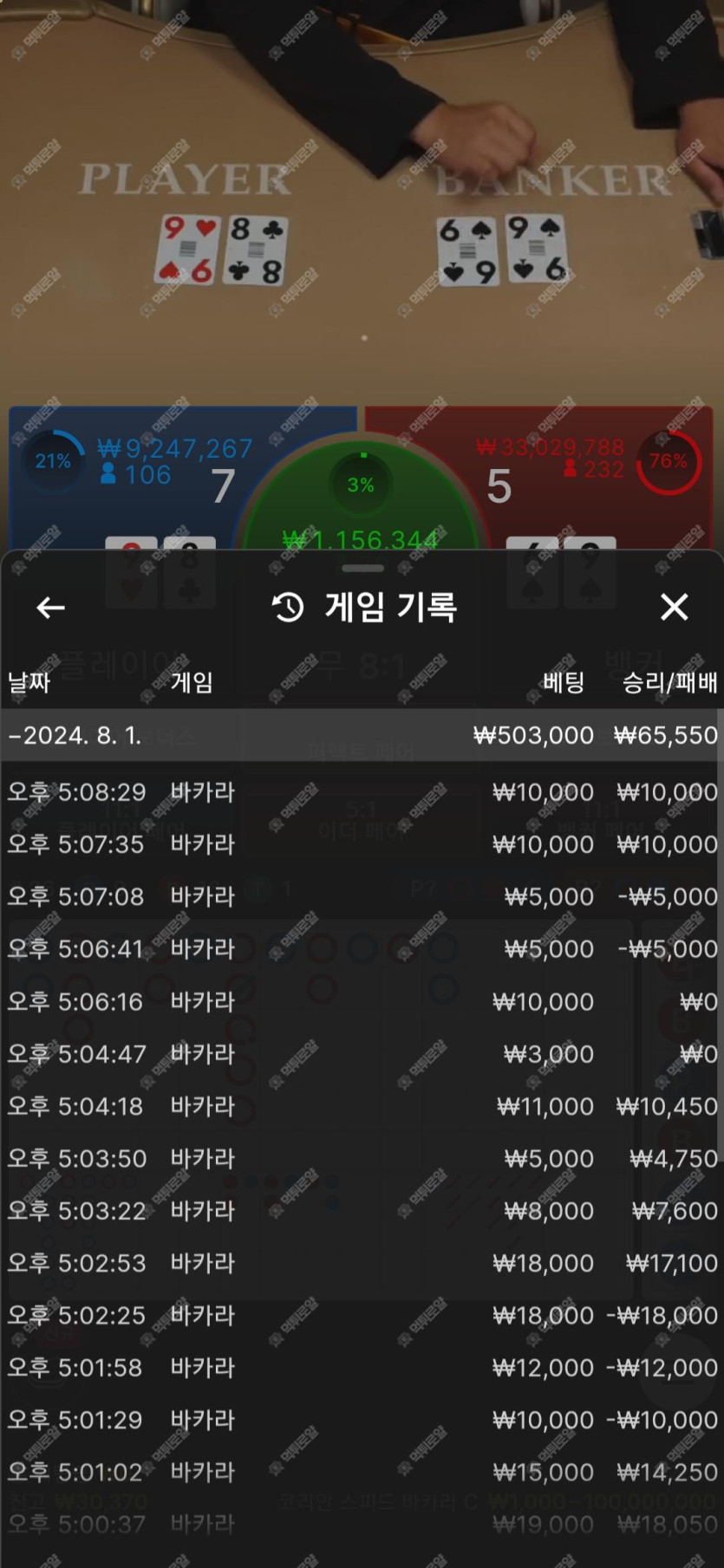The width and height of the screenshot is (724, 1568).
Task: Open the 5:02:25 round with ₩18,000 loss
Action: pyautogui.click(x=362, y=1315)
